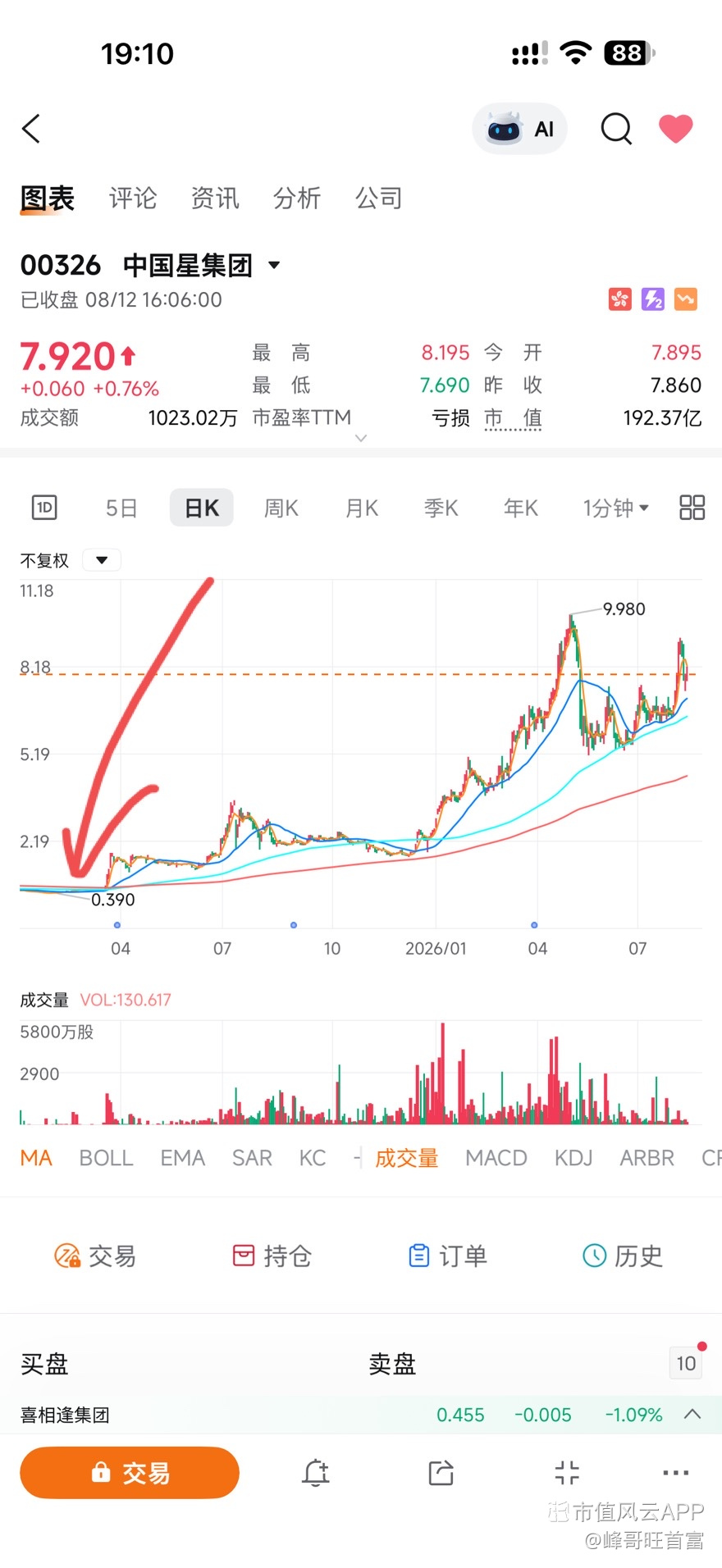
Task: Switch to the 资讯 tab
Action: tap(215, 198)
